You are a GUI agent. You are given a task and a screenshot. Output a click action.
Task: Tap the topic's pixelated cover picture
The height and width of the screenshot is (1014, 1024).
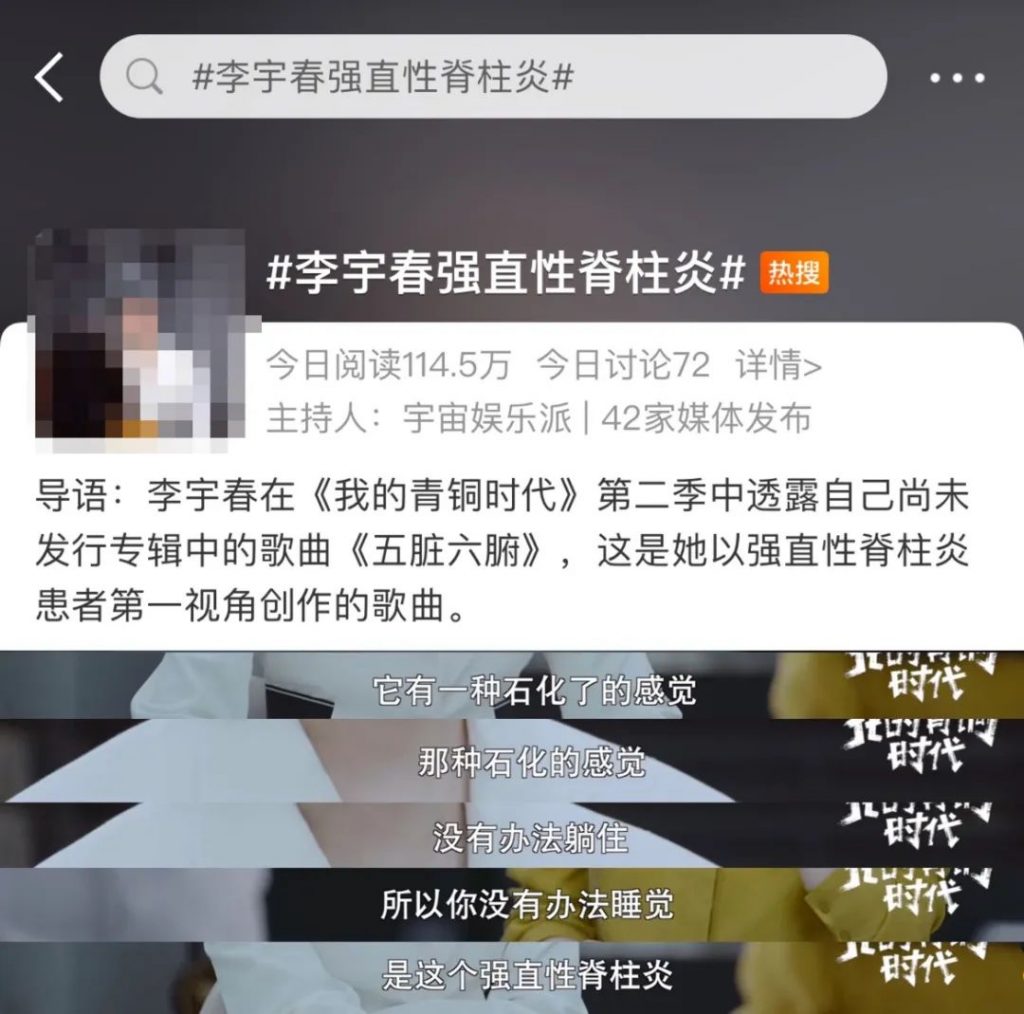click(140, 335)
